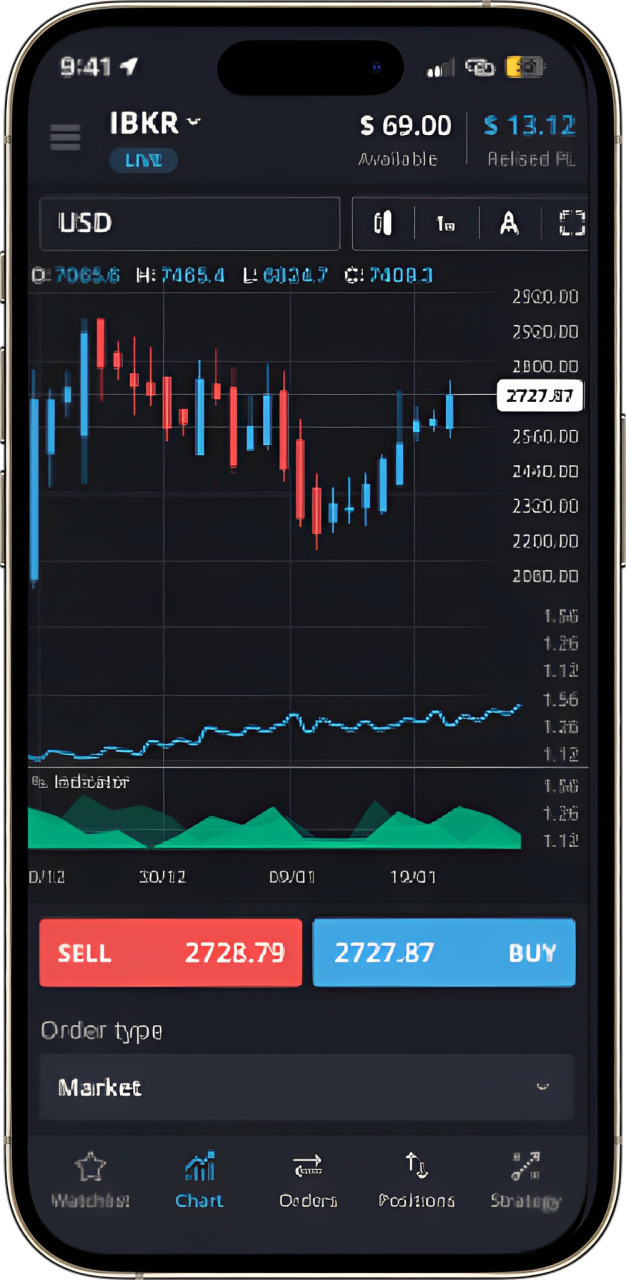Switch to the Strategy tab

[525, 1180]
